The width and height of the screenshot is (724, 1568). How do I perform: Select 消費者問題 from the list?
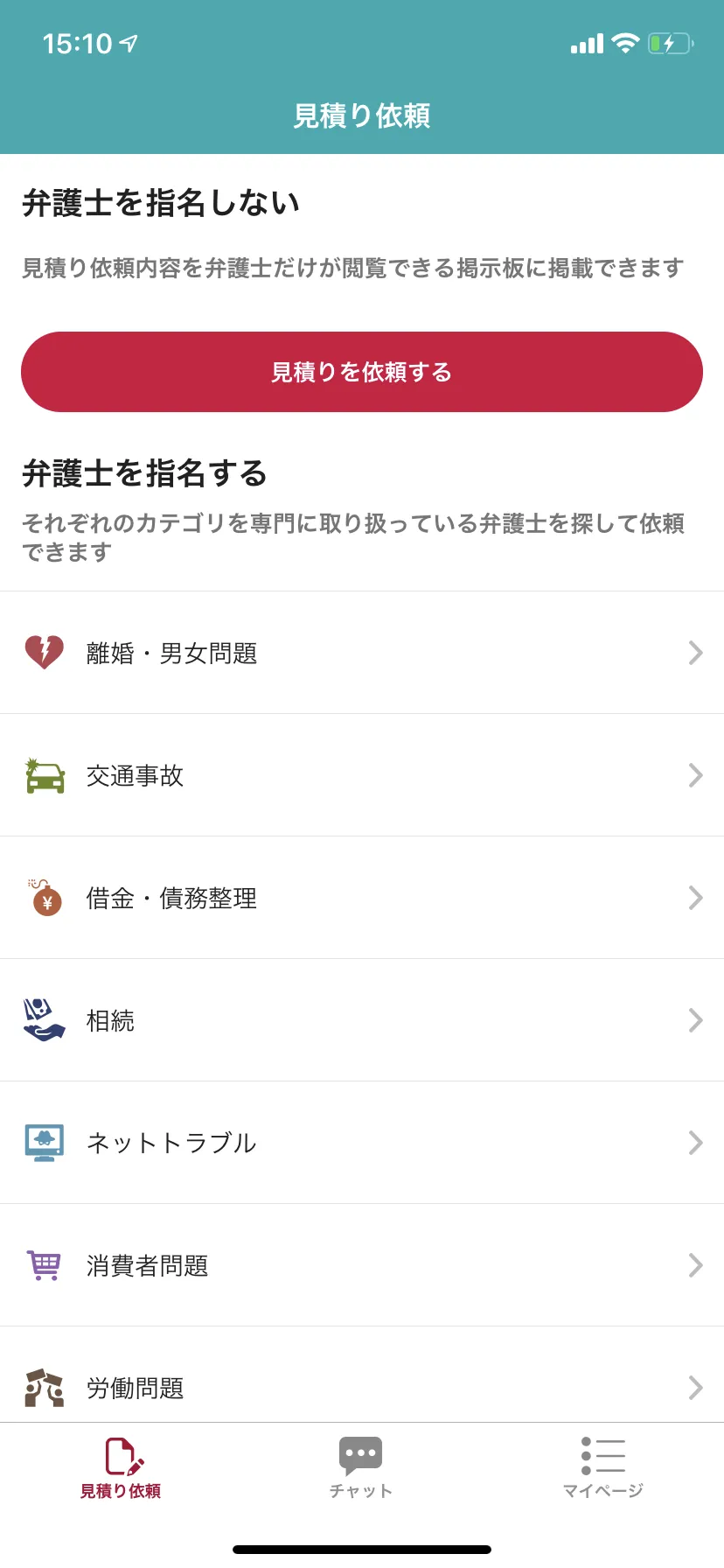coord(362,1265)
